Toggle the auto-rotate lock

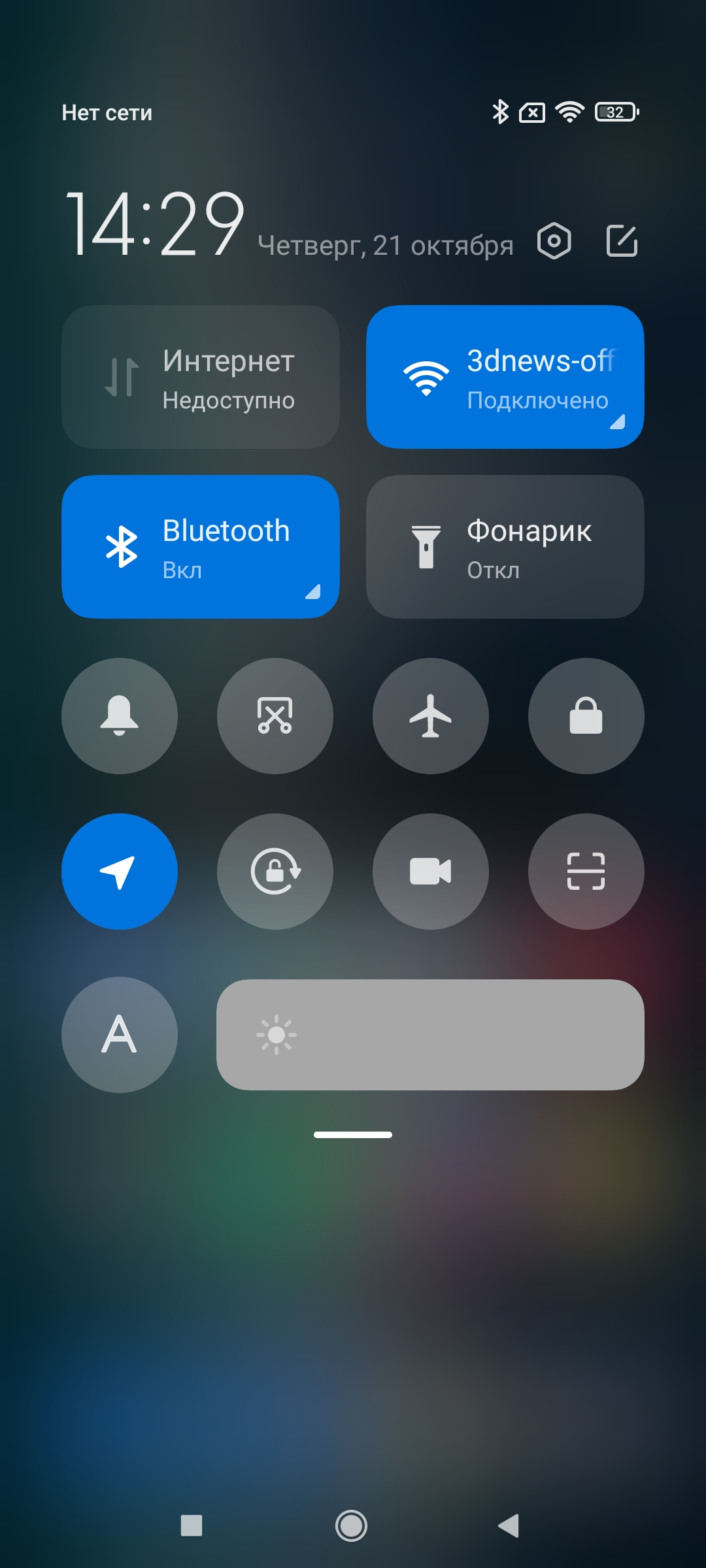point(275,872)
